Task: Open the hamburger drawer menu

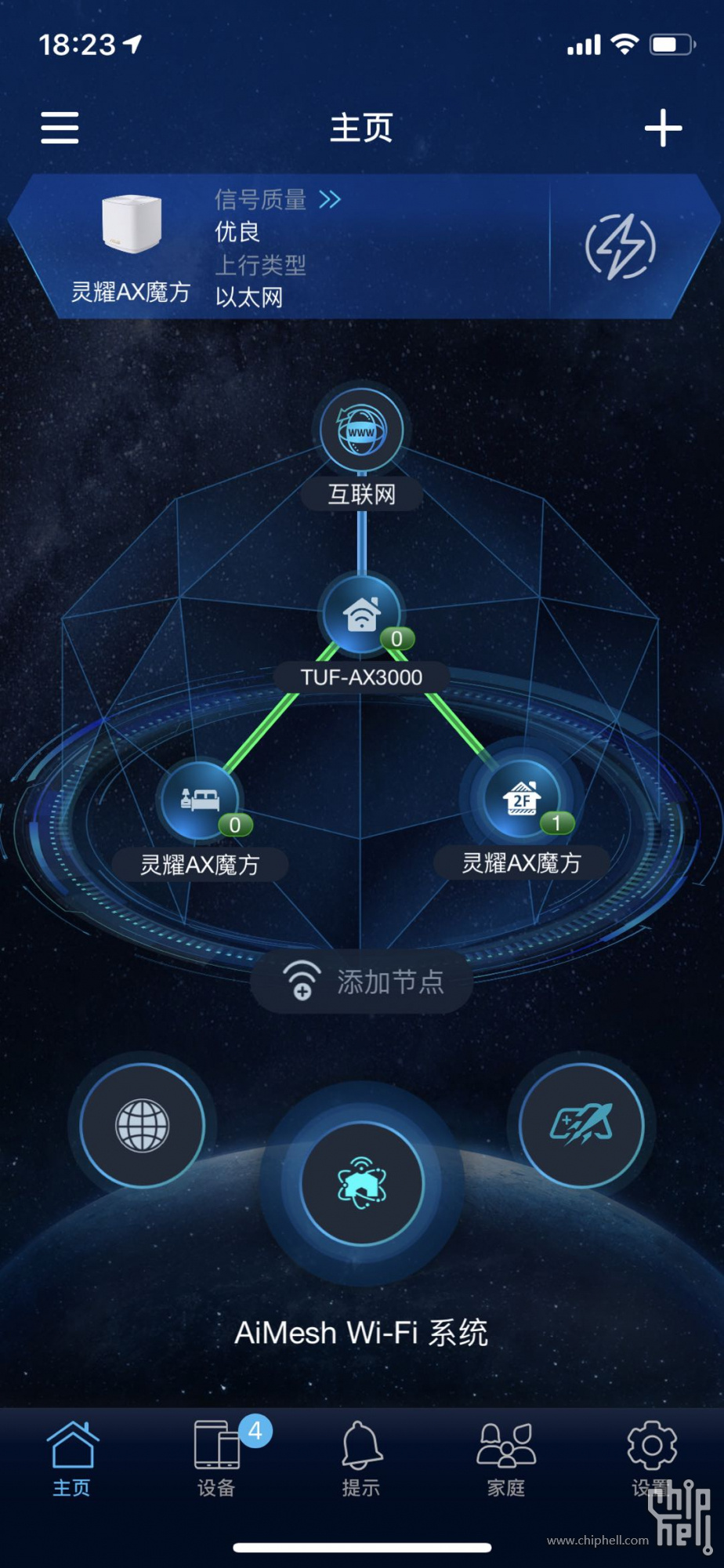Action: tap(60, 127)
